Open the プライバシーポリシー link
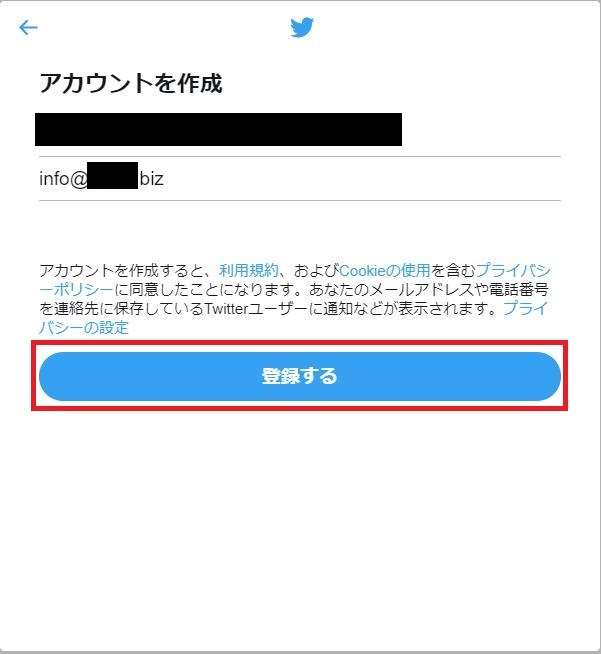The width and height of the screenshot is (601, 654). click(512, 271)
